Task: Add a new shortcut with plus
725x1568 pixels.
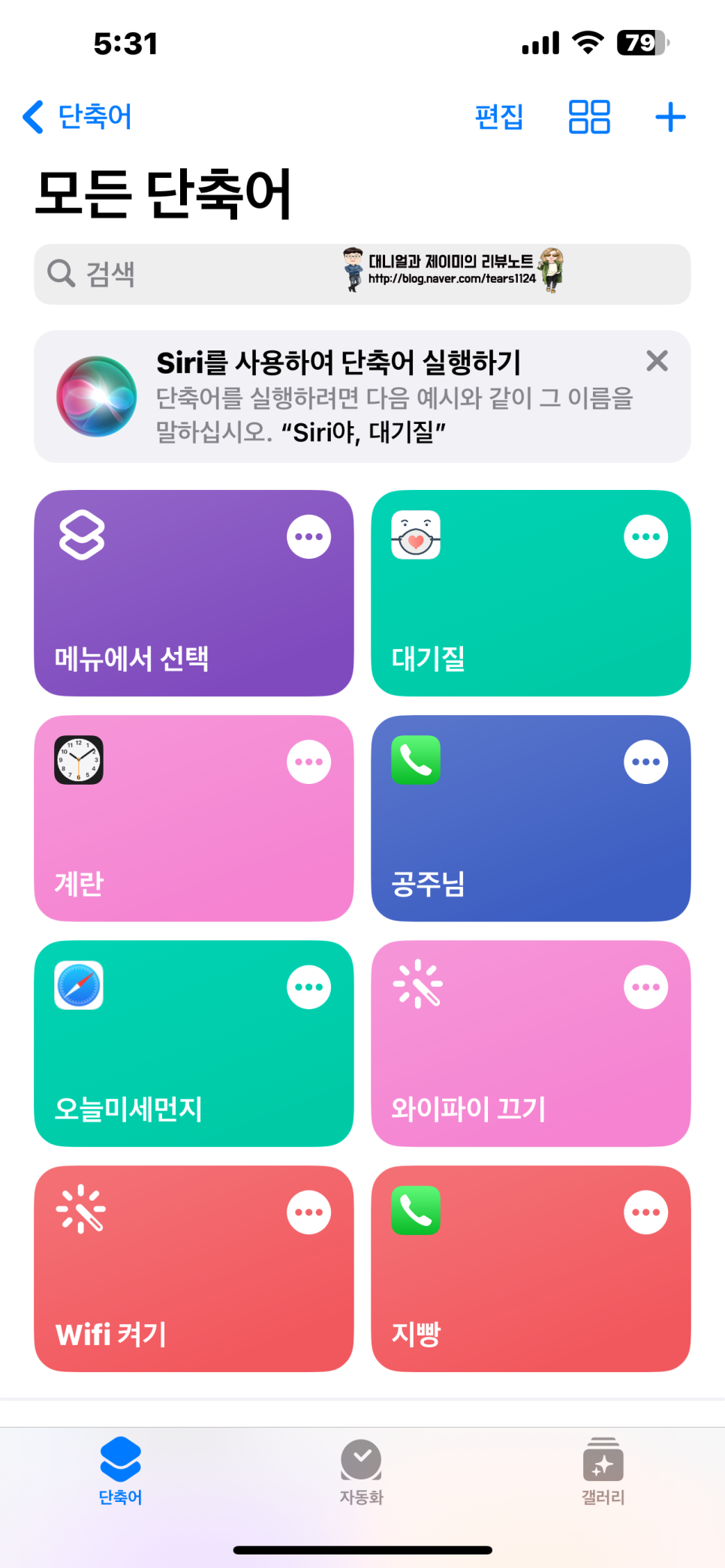Action: coord(670,117)
